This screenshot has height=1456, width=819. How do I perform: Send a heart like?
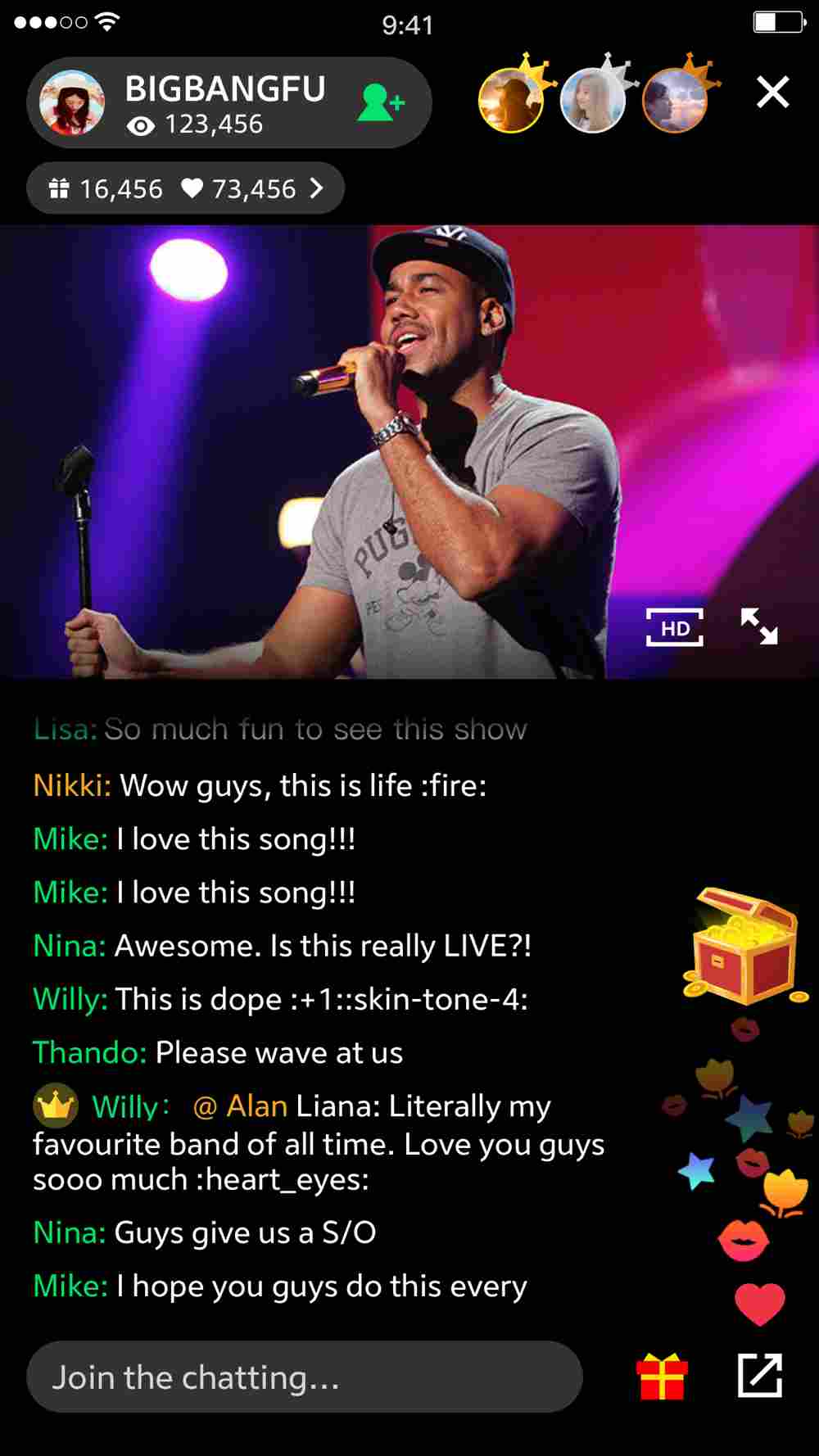click(759, 1304)
